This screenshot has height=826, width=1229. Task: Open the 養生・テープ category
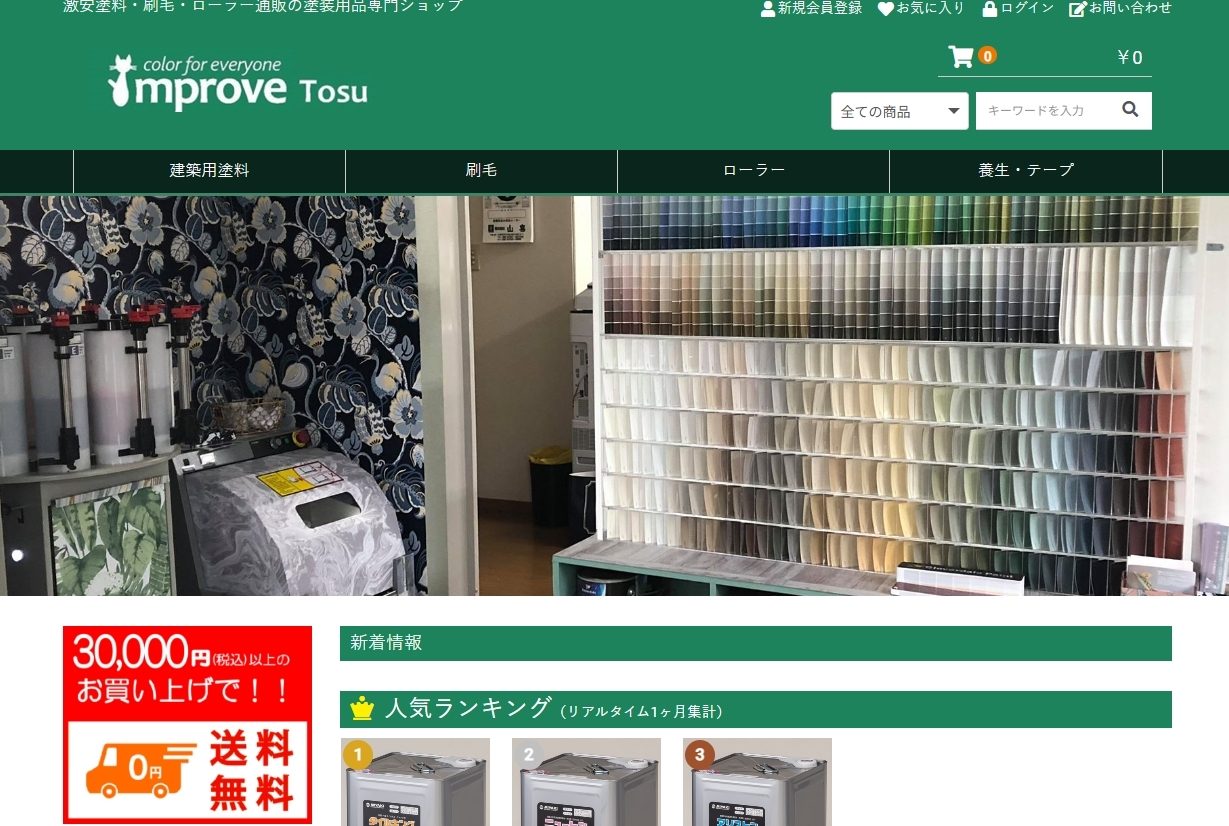(1025, 171)
